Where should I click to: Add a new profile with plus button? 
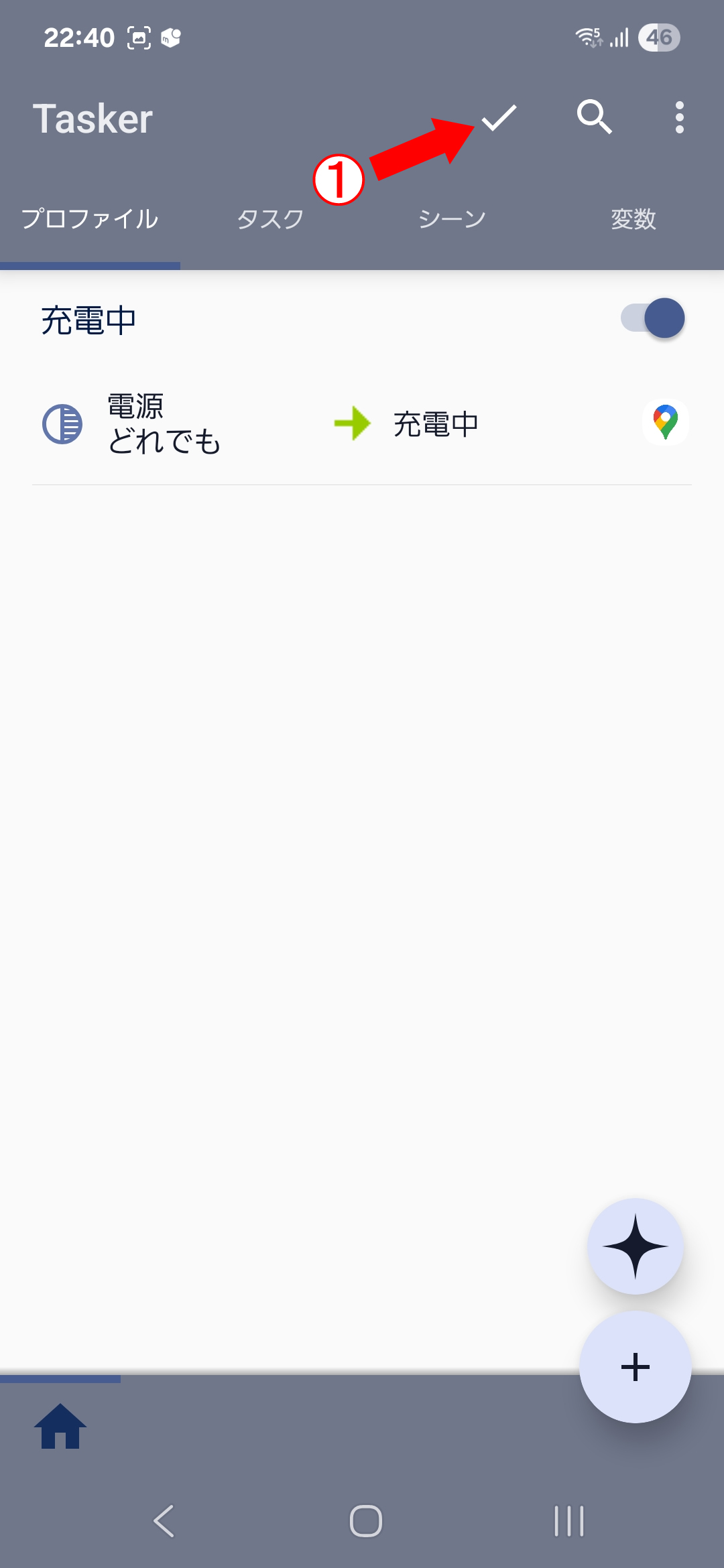click(x=635, y=1367)
